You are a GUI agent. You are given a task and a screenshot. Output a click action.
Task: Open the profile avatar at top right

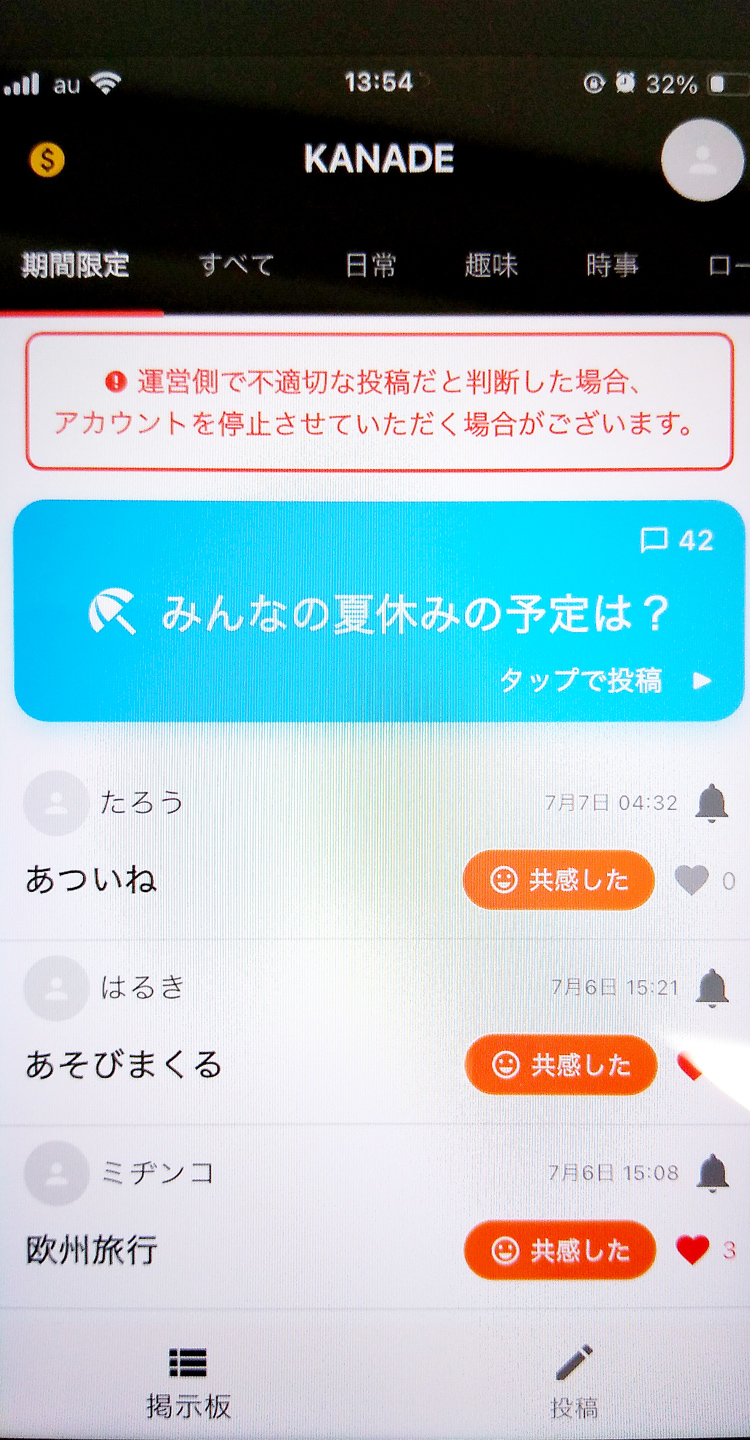[703, 160]
